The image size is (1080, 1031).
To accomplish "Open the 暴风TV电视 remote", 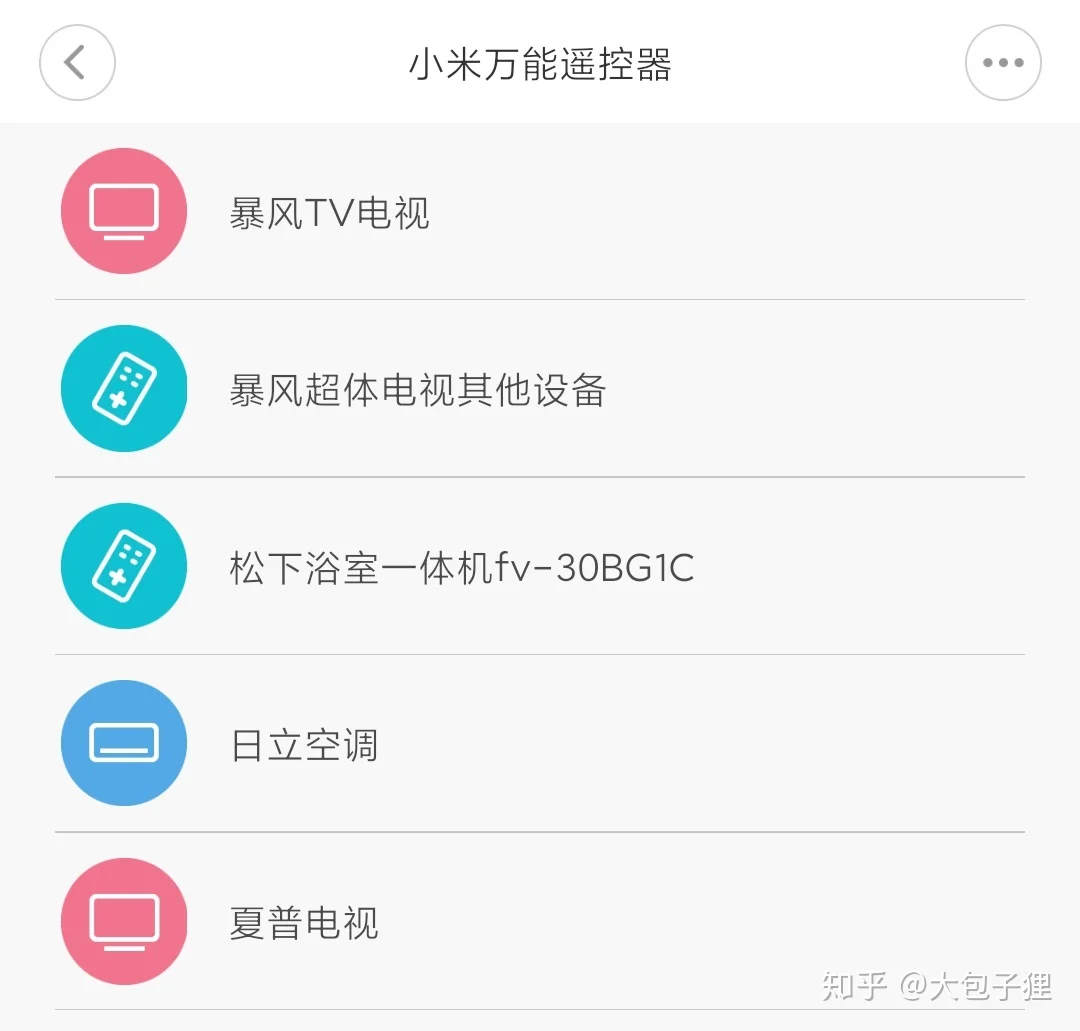I will click(330, 213).
